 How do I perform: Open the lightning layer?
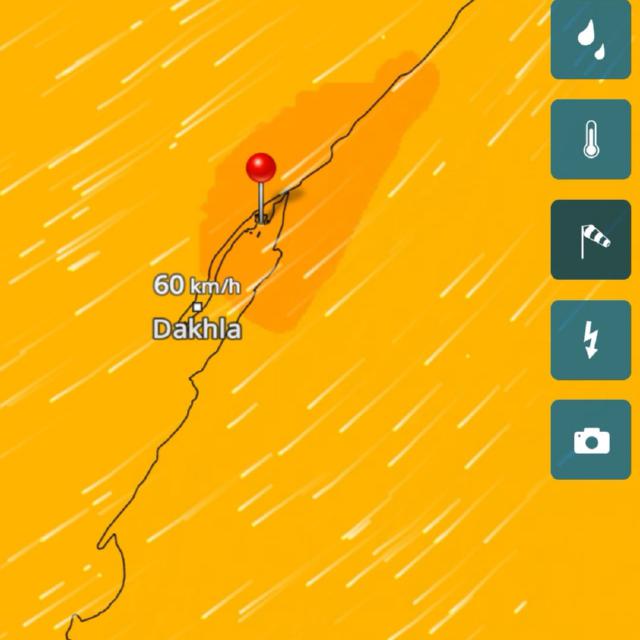590,340
